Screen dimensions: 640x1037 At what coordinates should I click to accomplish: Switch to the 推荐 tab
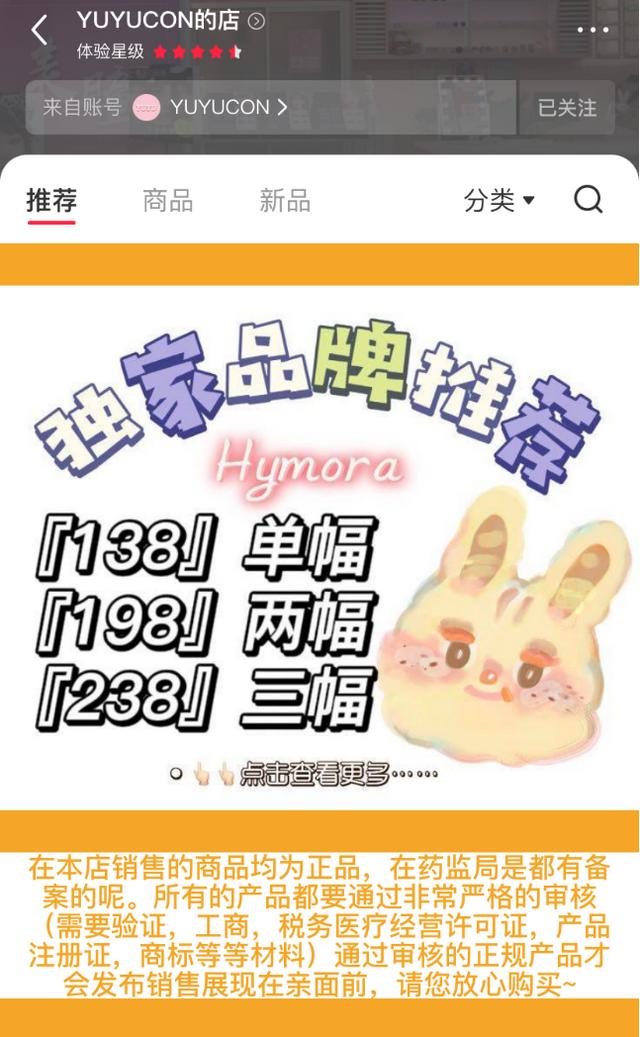pyautogui.click(x=51, y=200)
